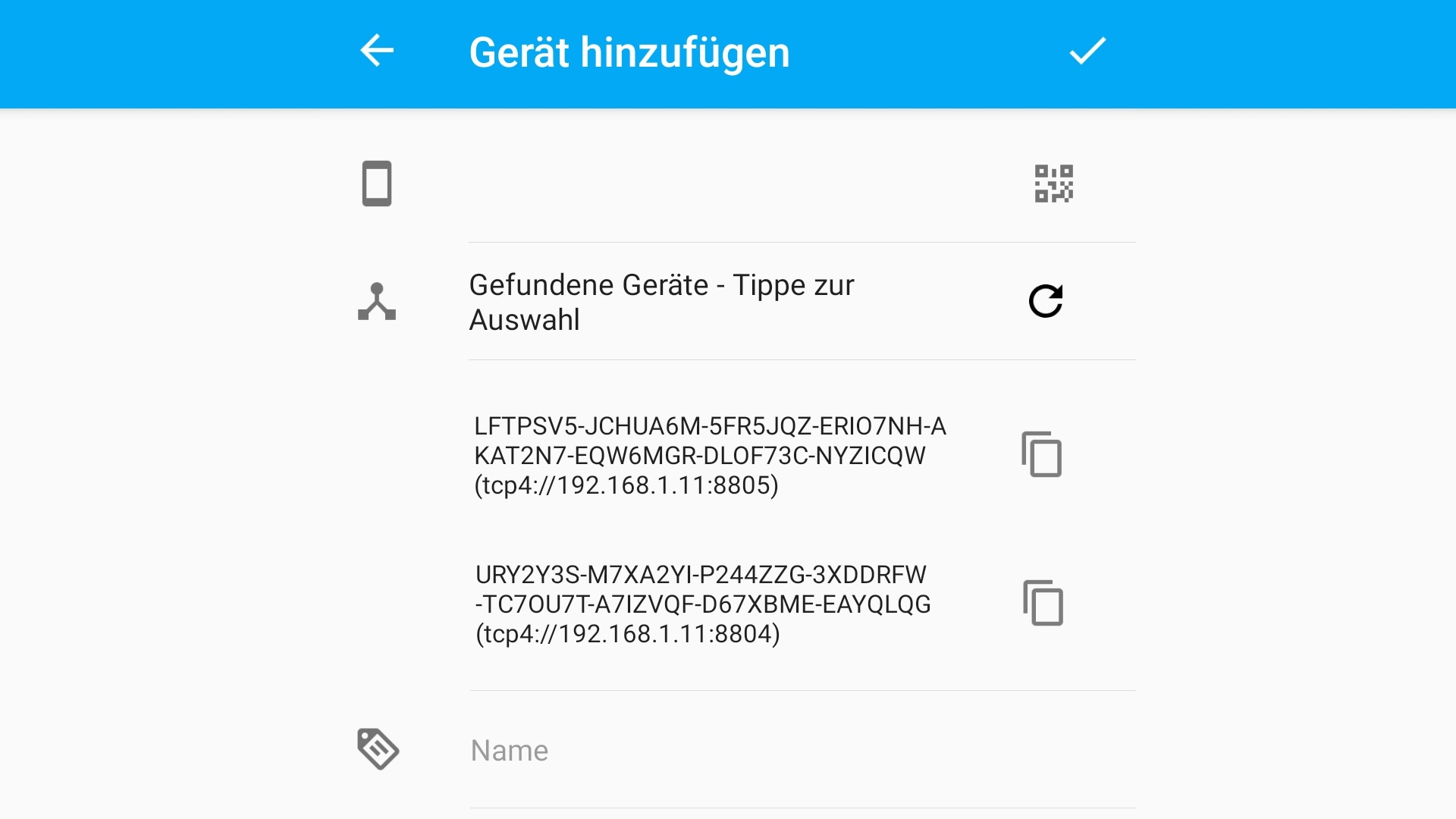Select the discovered device starting with LFTPSV5
The width and height of the screenshot is (1456, 819).
coord(709,455)
